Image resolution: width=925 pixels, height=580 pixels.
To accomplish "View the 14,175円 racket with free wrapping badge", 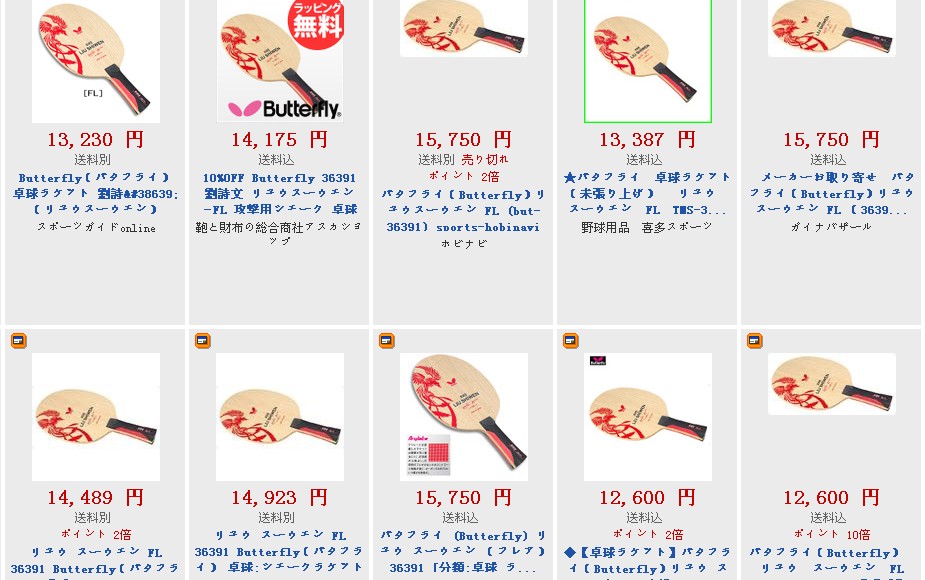I will click(280, 61).
